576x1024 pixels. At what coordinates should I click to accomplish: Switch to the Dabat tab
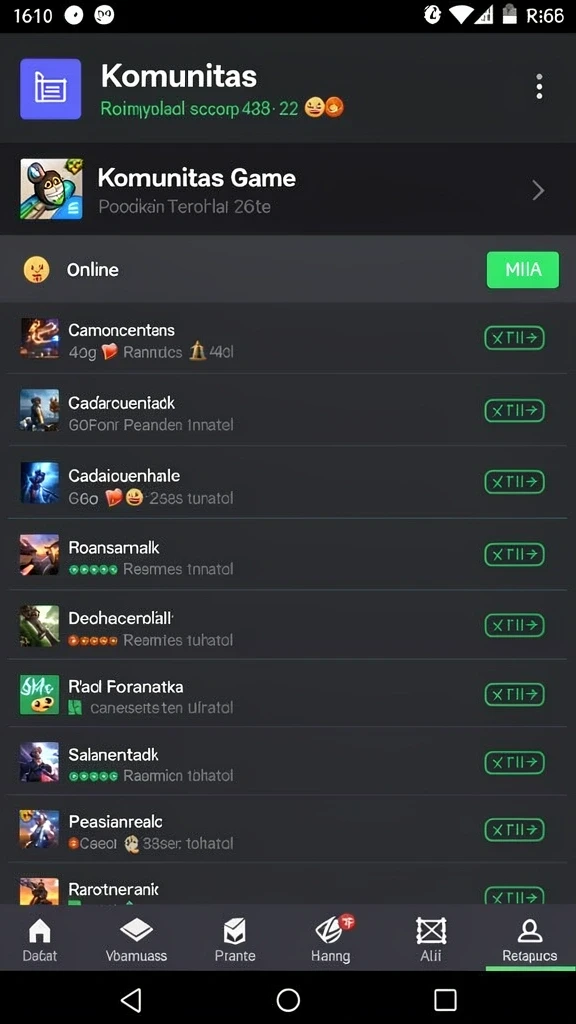click(x=40, y=940)
